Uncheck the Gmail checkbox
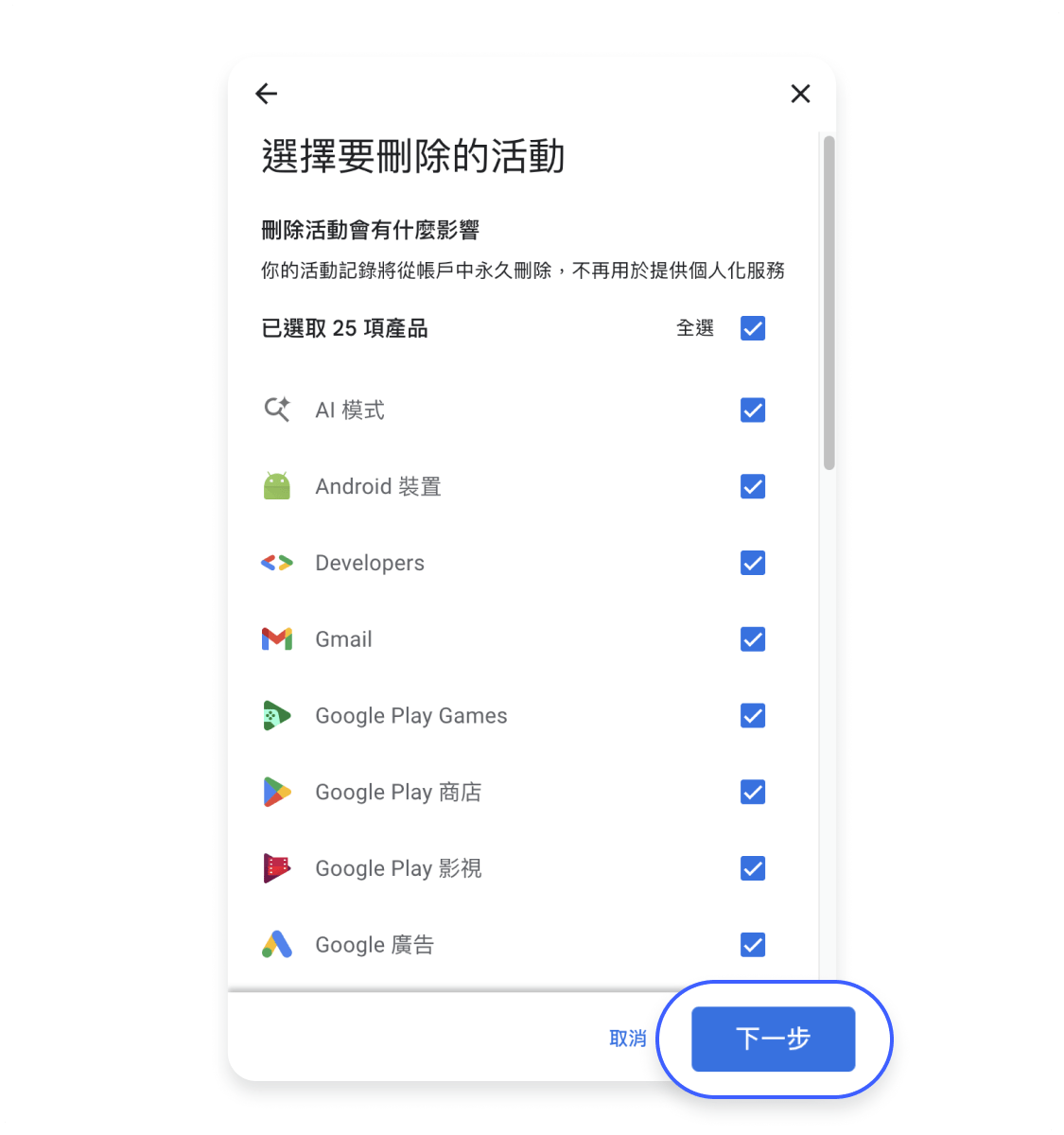The height and width of the screenshot is (1135, 1064). (753, 638)
